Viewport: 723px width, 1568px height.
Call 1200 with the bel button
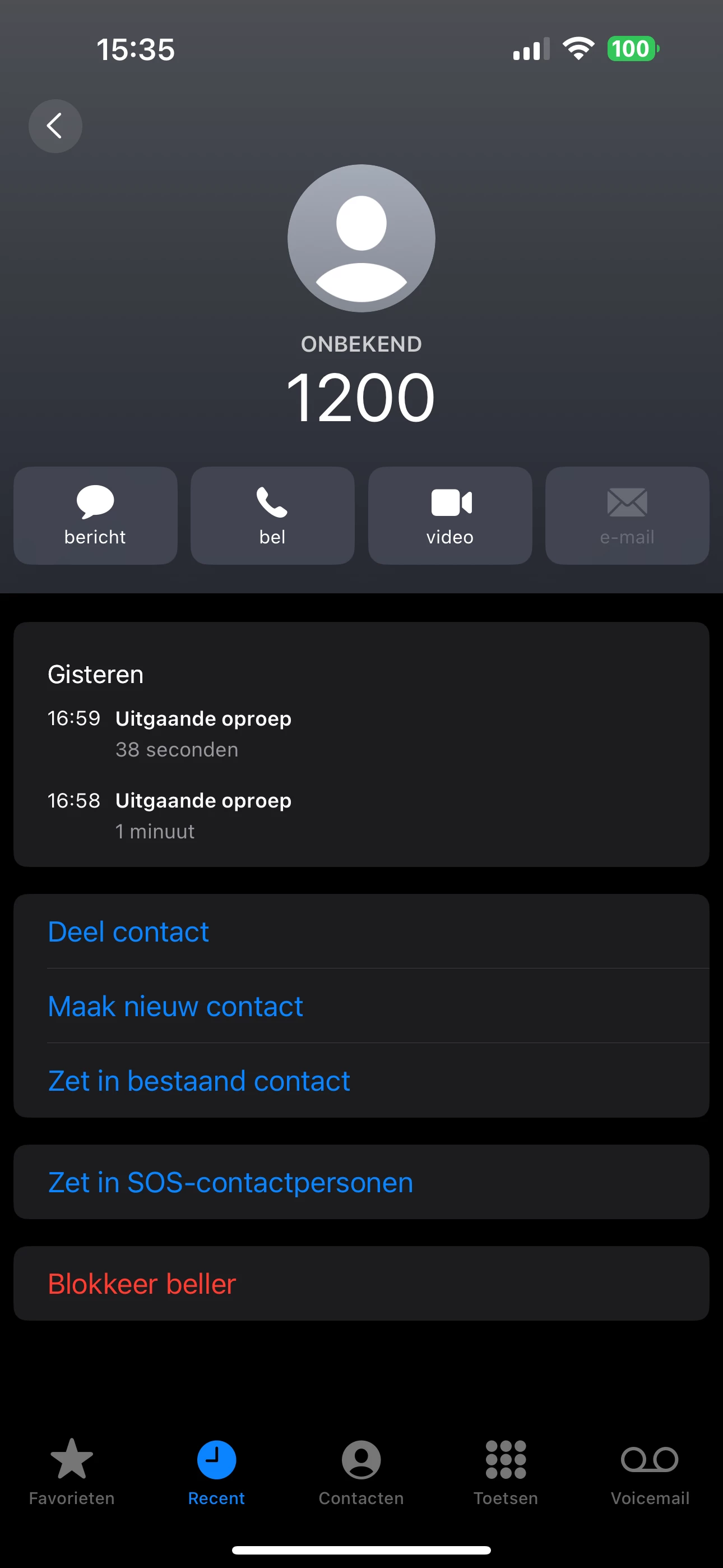(x=272, y=515)
